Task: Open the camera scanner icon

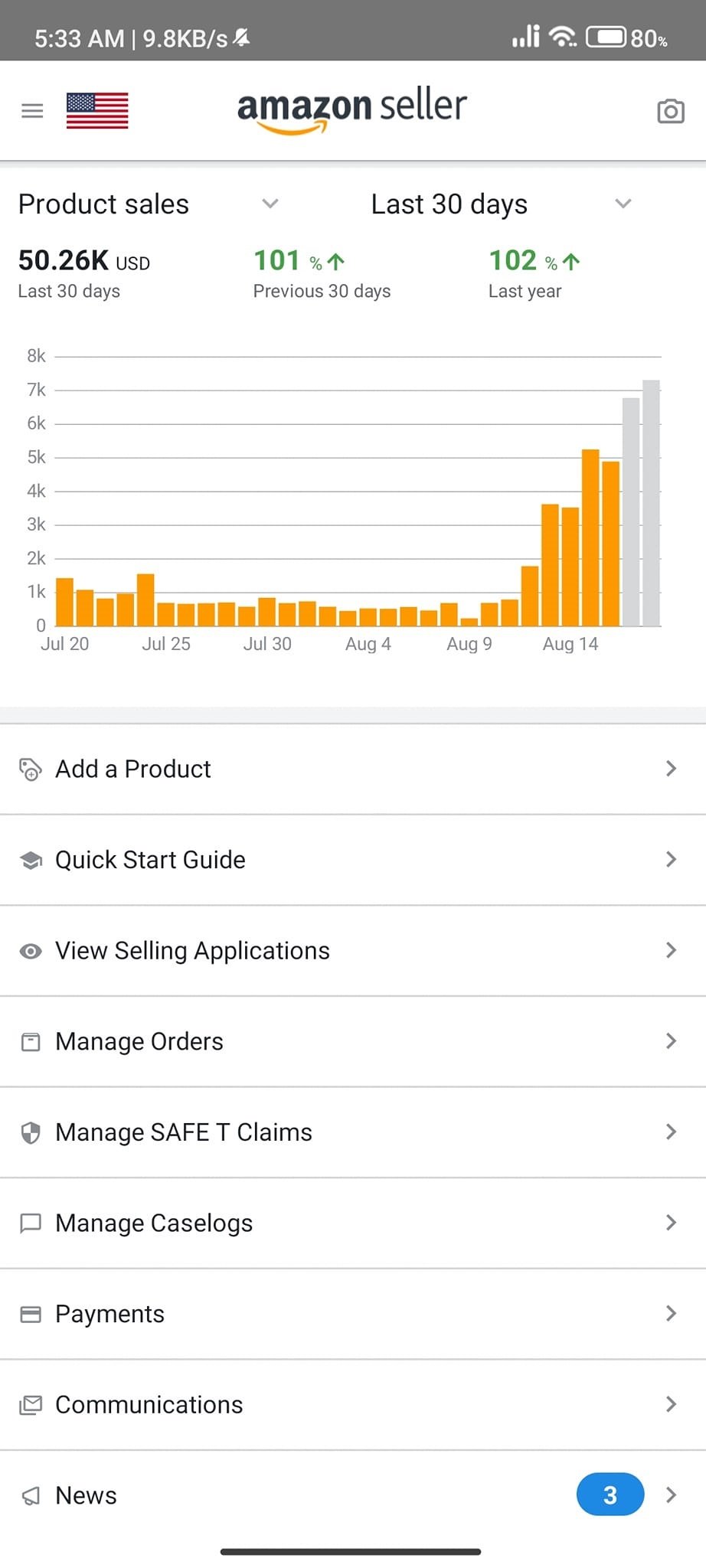Action: pos(670,111)
